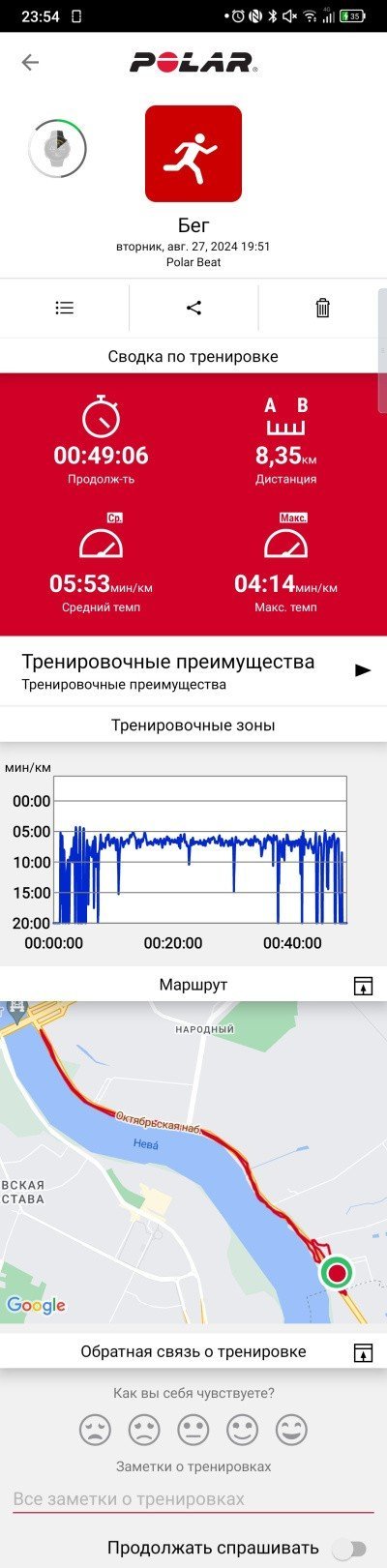Open the training details list icon
The height and width of the screenshot is (1568, 387).
click(x=64, y=308)
